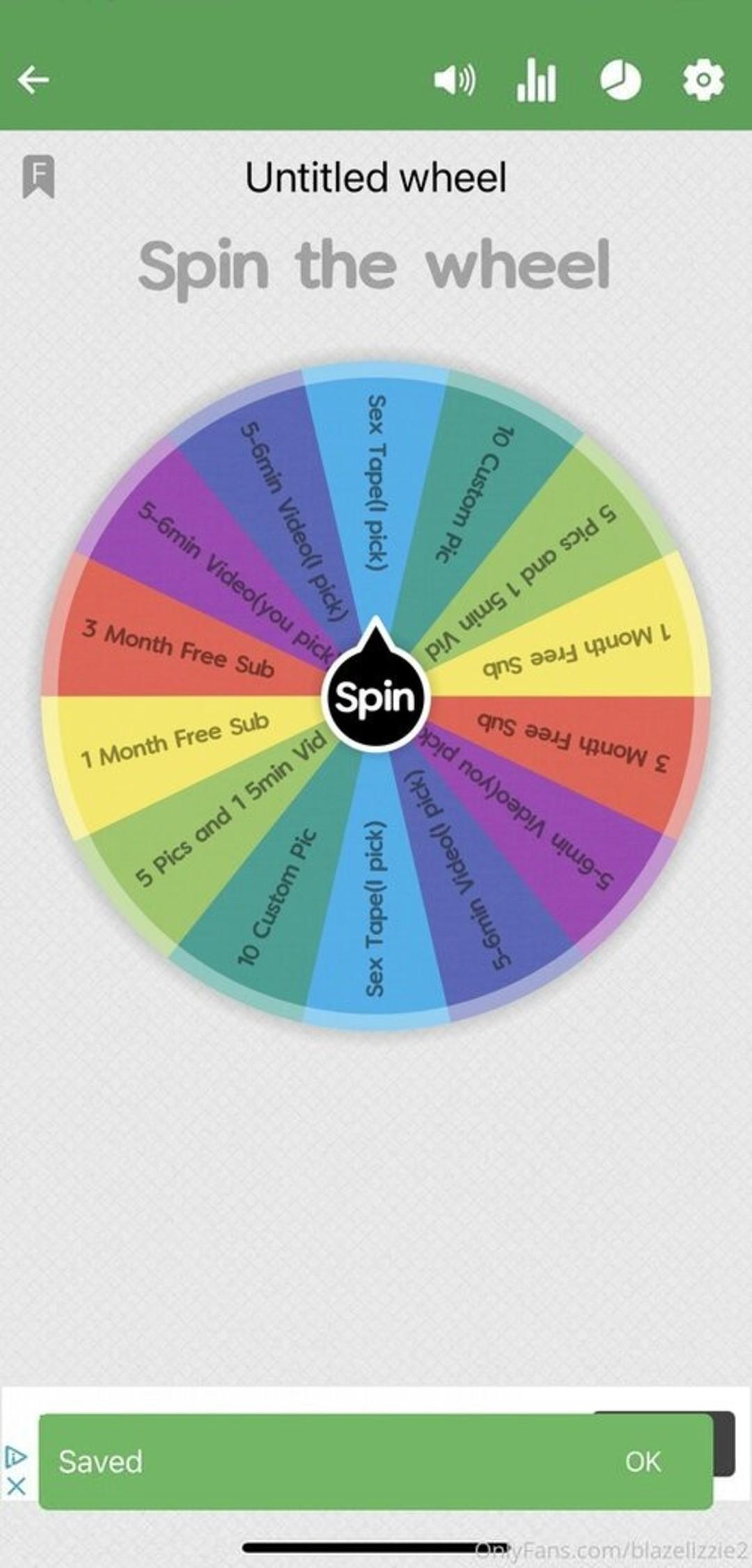Screen dimensions: 752x1568
Task: Open settings gear
Action: (703, 79)
